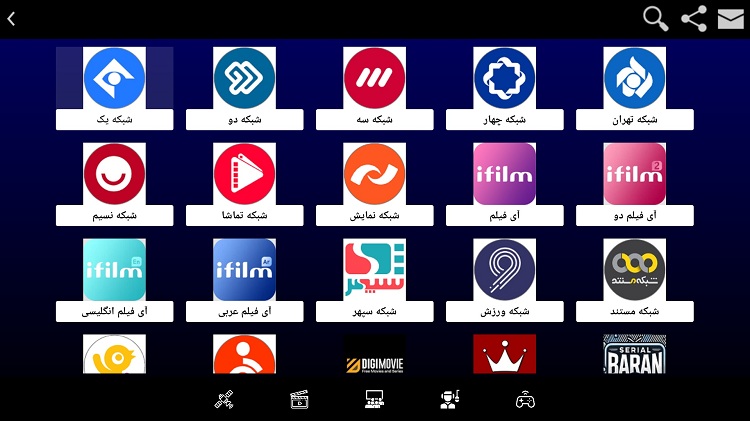Screen dimensions: 750x421
Task: Open the شبکه تهران channel
Action: coord(634,78)
